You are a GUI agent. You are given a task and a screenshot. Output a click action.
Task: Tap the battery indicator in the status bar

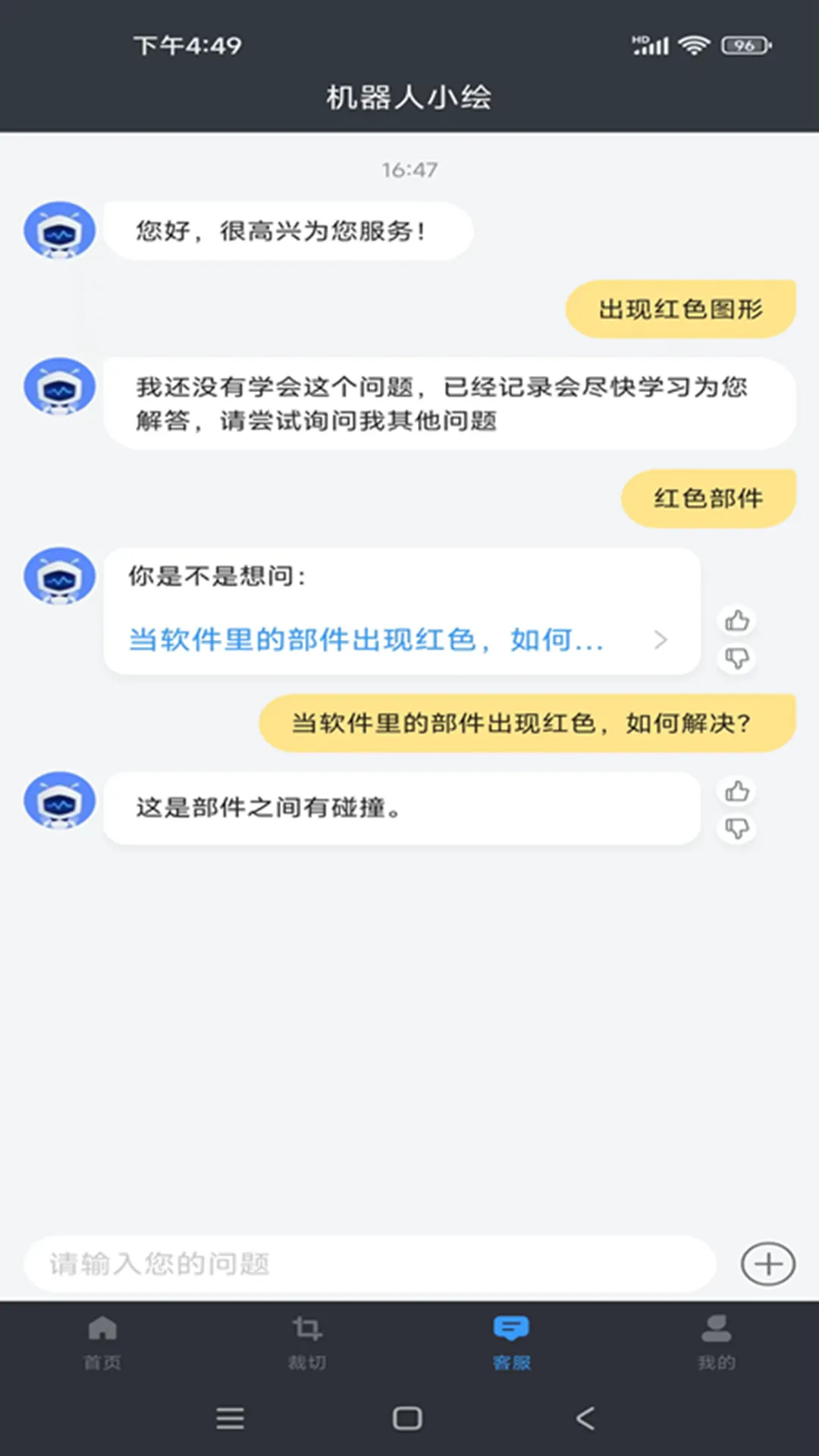[739, 47]
